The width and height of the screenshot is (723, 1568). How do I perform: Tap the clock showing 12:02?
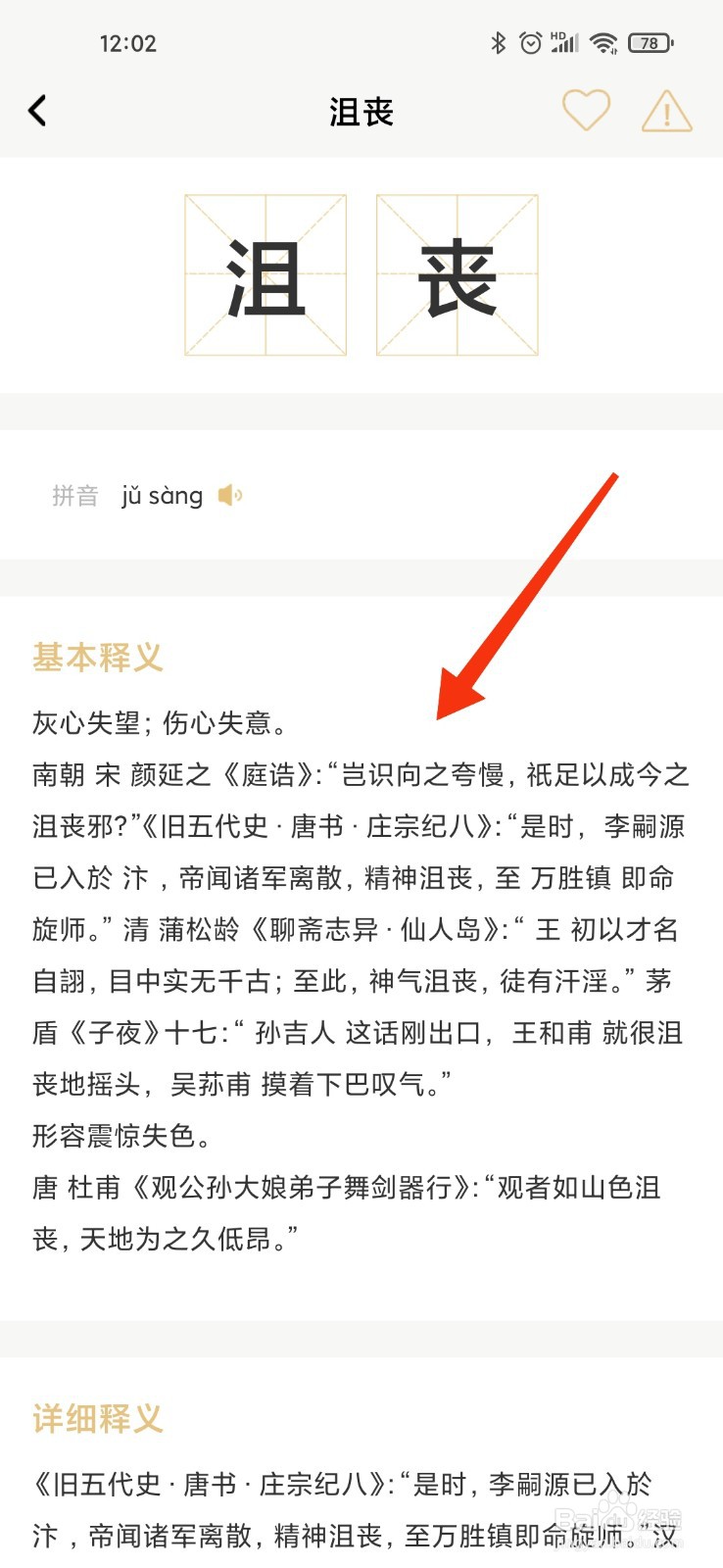(x=129, y=42)
